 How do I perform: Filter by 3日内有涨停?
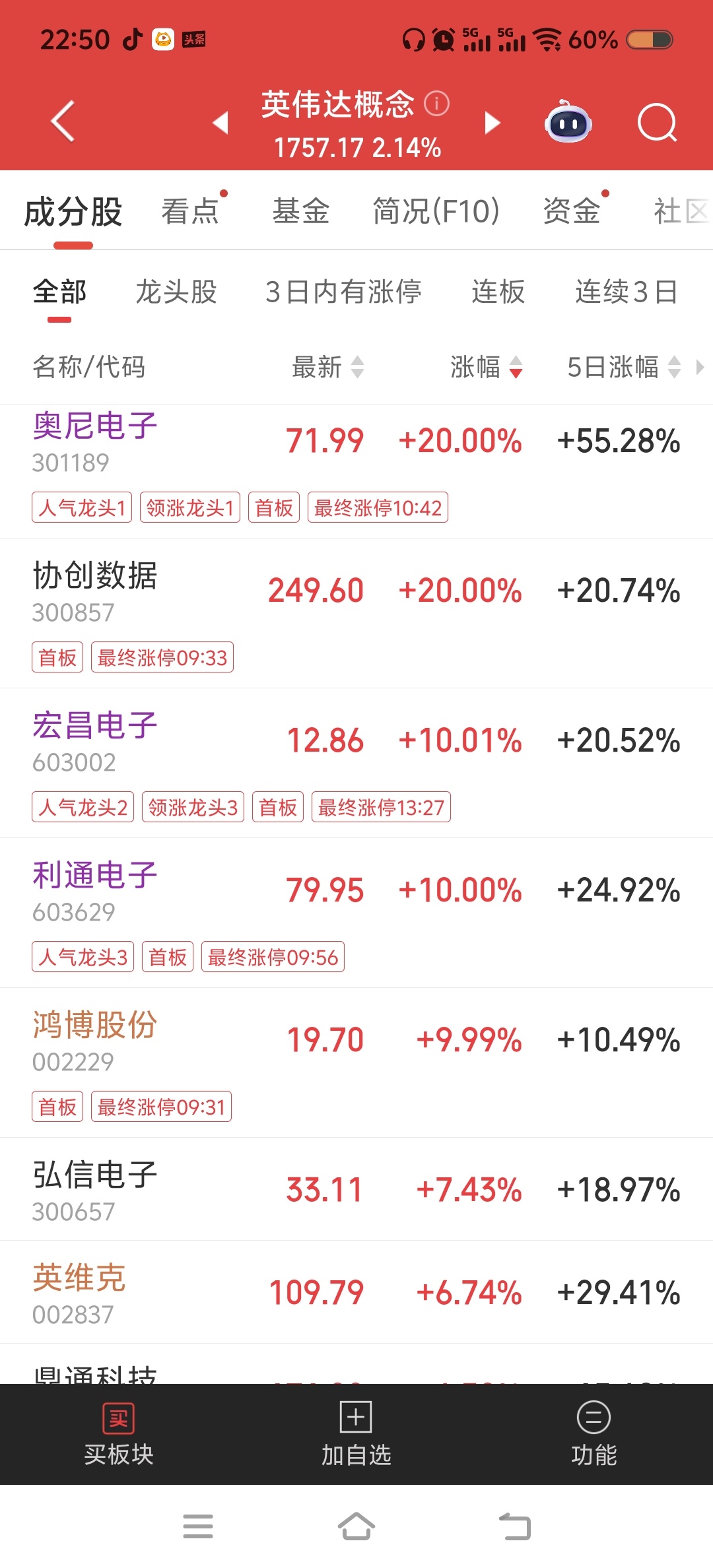(343, 292)
